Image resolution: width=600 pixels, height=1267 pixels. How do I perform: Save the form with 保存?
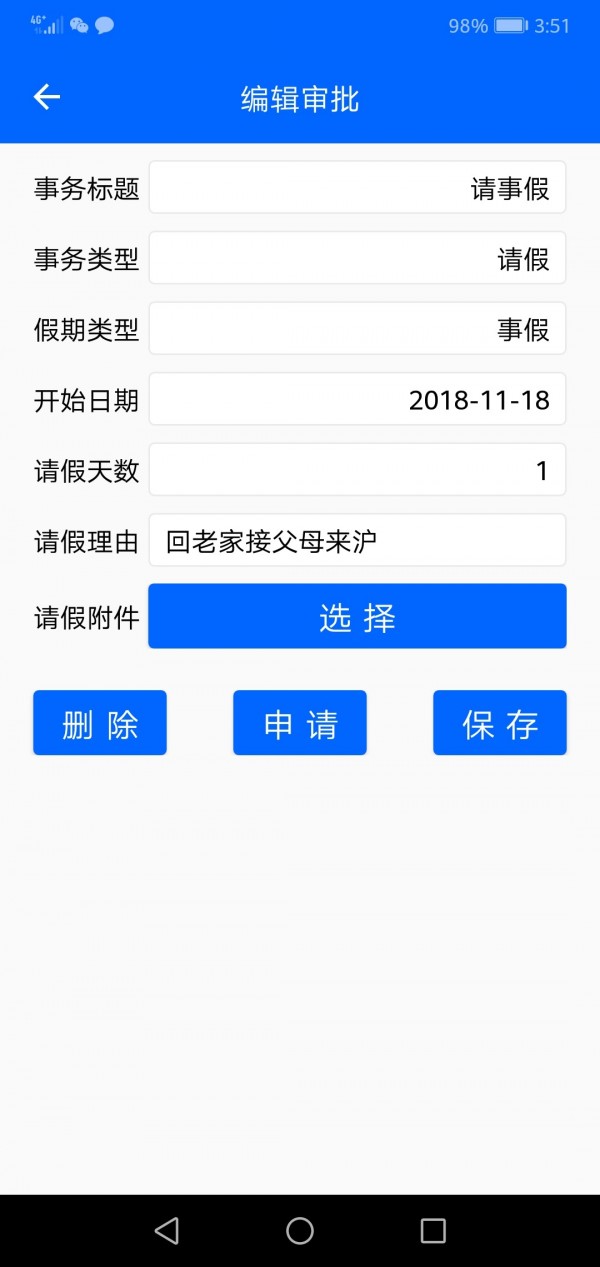click(x=500, y=723)
